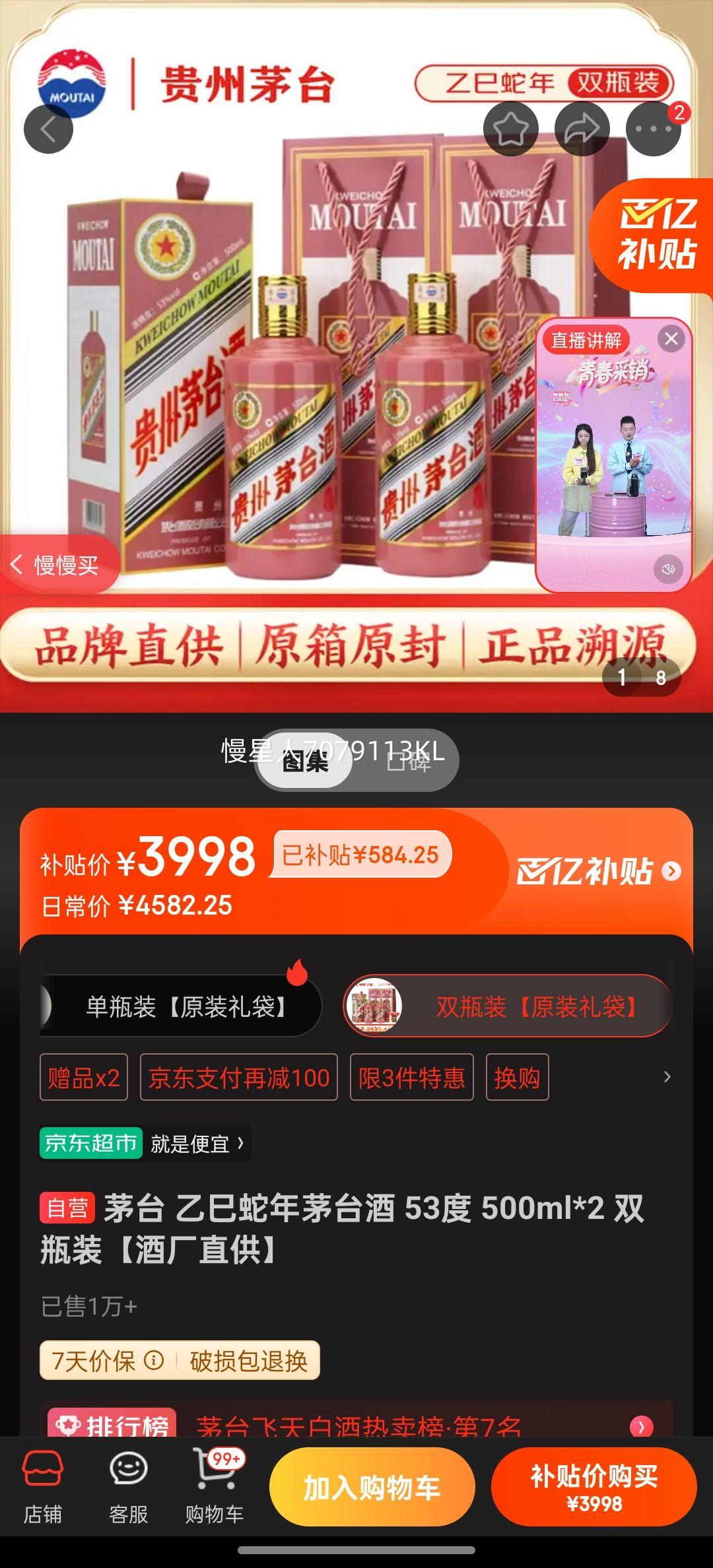Open 京东超市 就是便宜 details

(145, 1144)
